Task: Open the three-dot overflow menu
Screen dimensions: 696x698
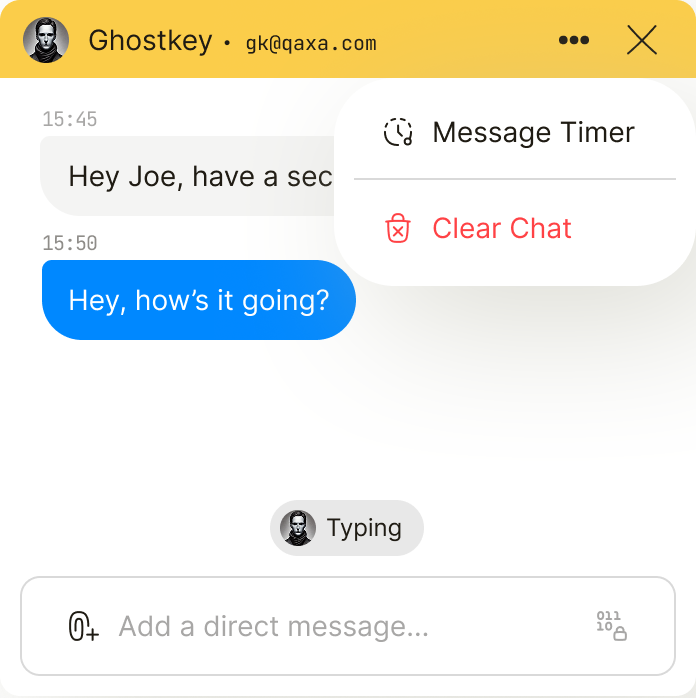Action: coord(573,40)
